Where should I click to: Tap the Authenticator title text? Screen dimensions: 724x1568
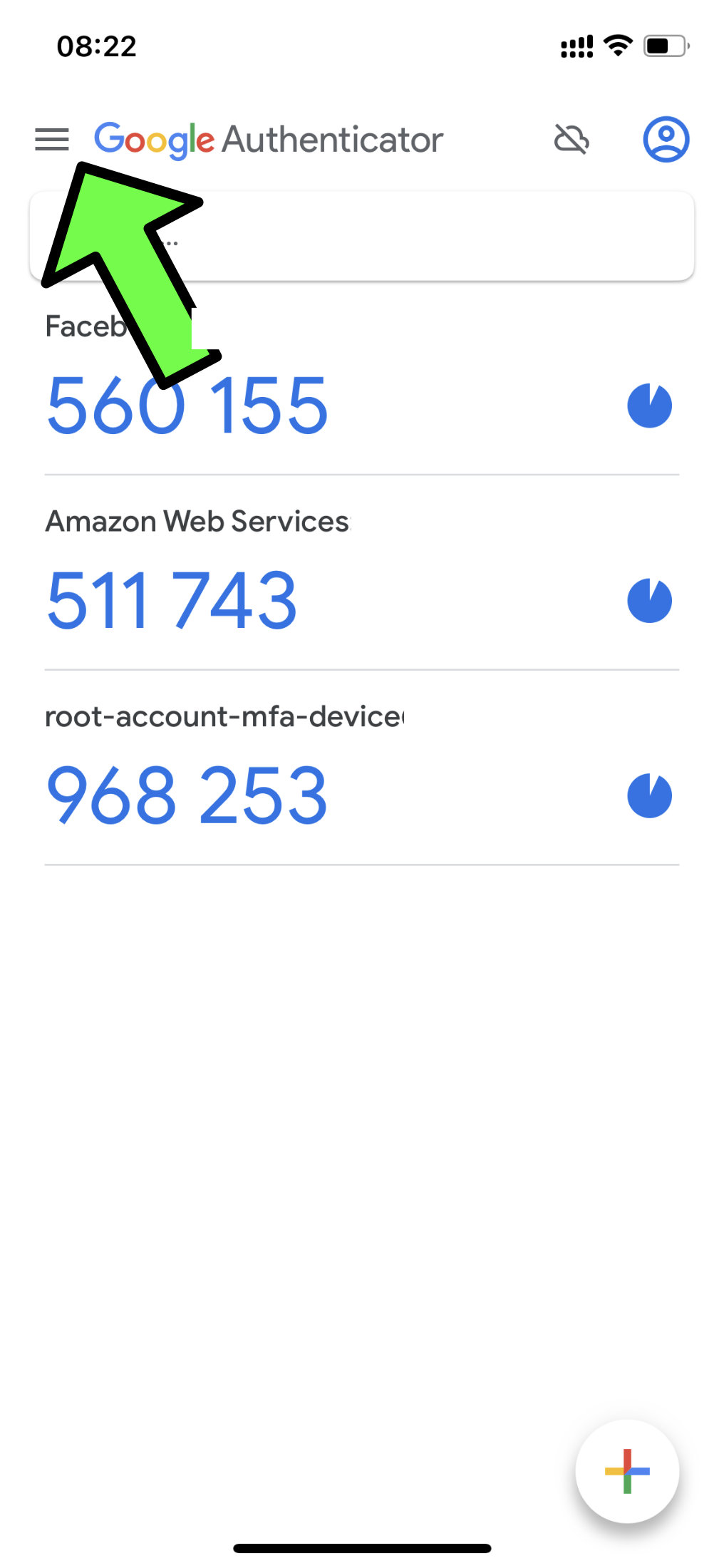click(331, 140)
